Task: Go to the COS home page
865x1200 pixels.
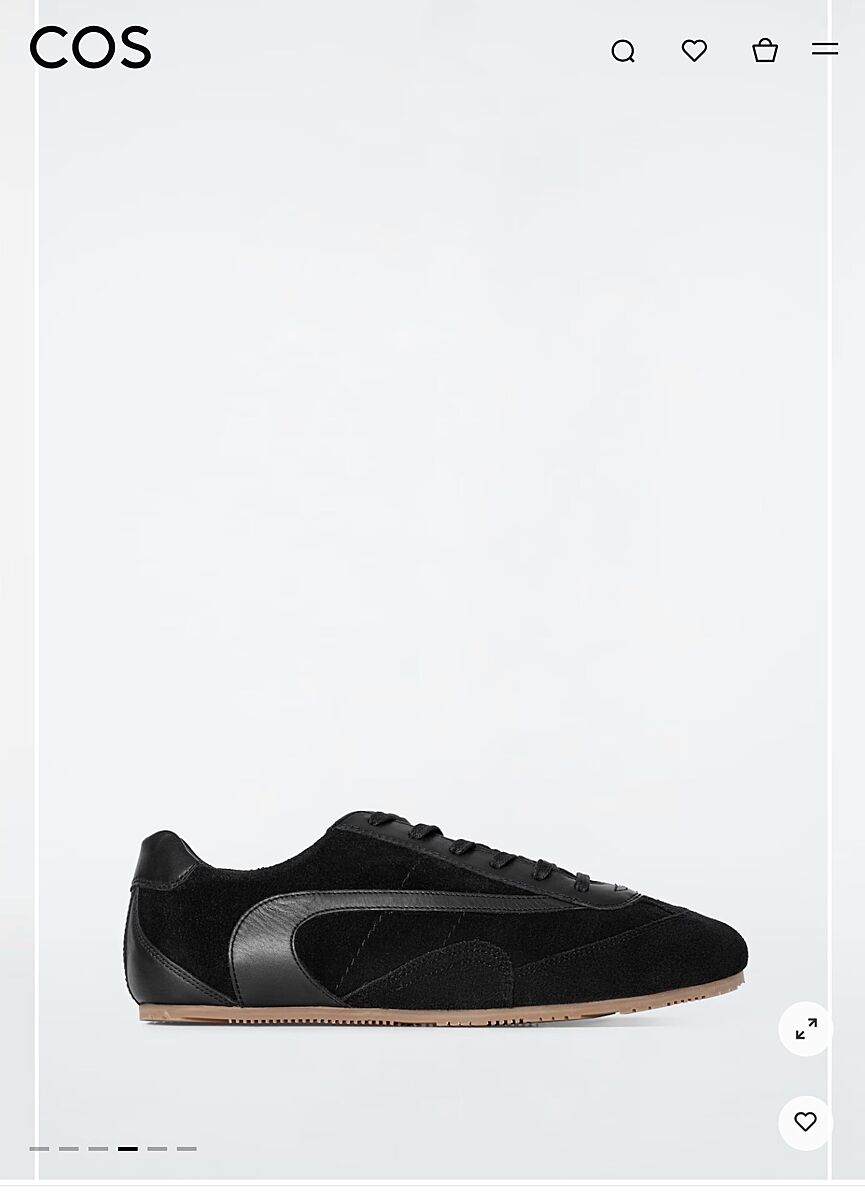Action: click(x=90, y=48)
